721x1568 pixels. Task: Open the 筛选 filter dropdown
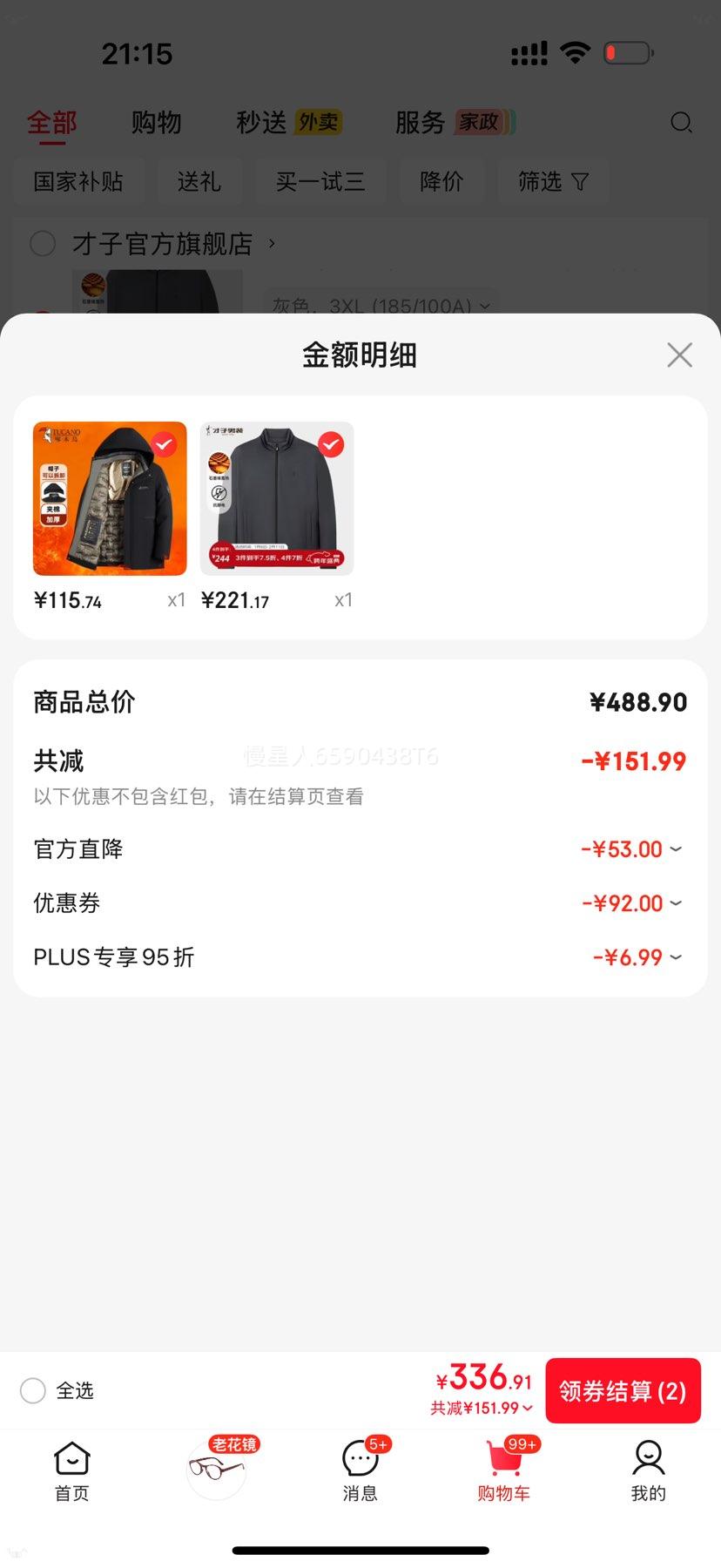click(x=554, y=181)
